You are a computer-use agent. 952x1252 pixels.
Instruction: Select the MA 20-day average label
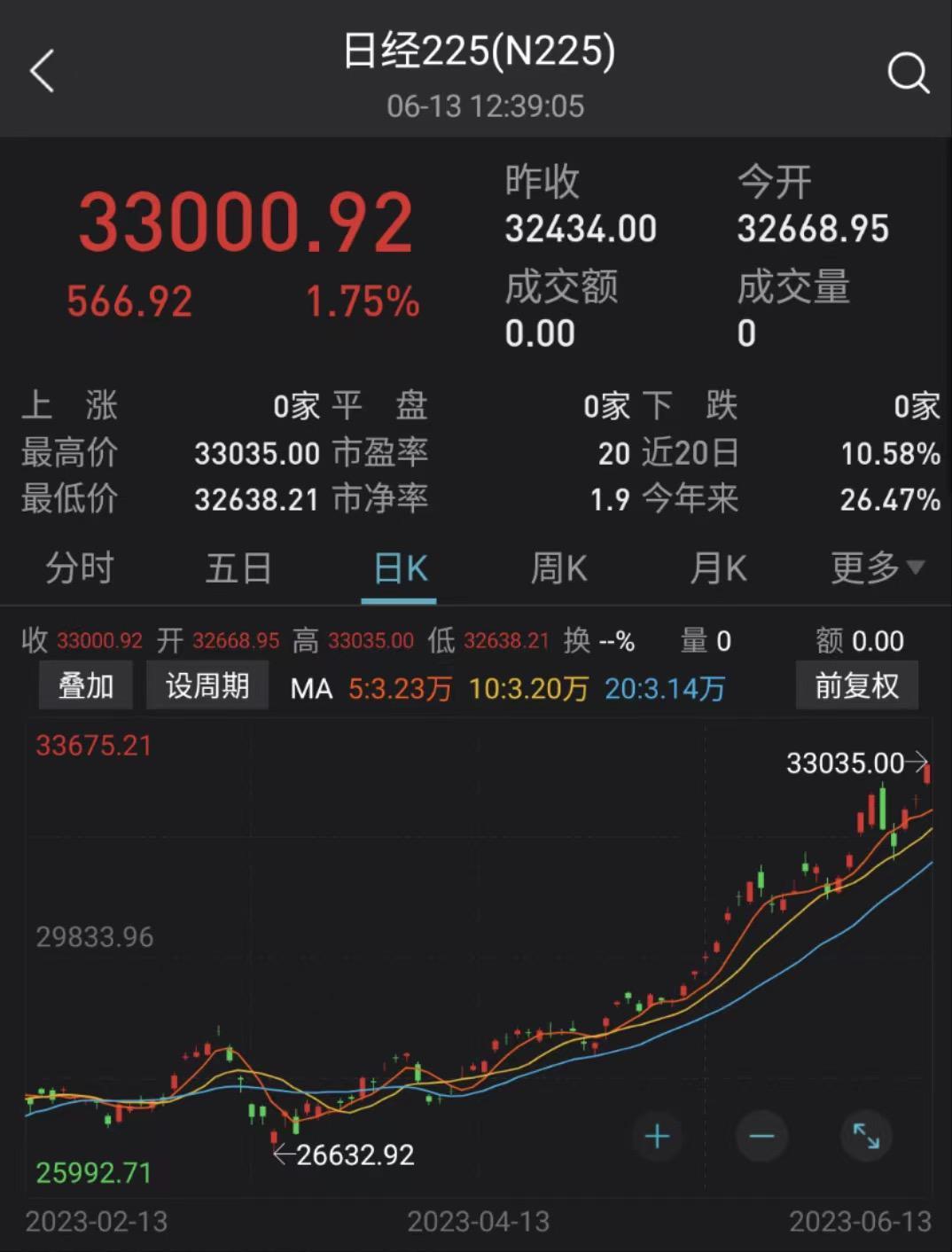(663, 689)
